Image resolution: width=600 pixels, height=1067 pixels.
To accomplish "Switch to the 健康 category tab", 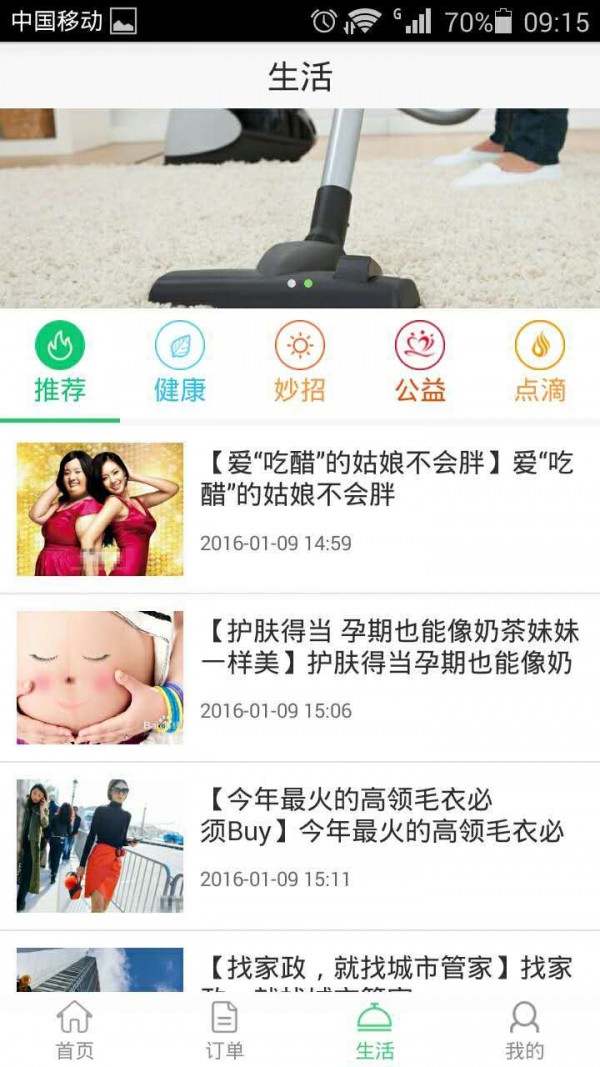I will point(180,364).
